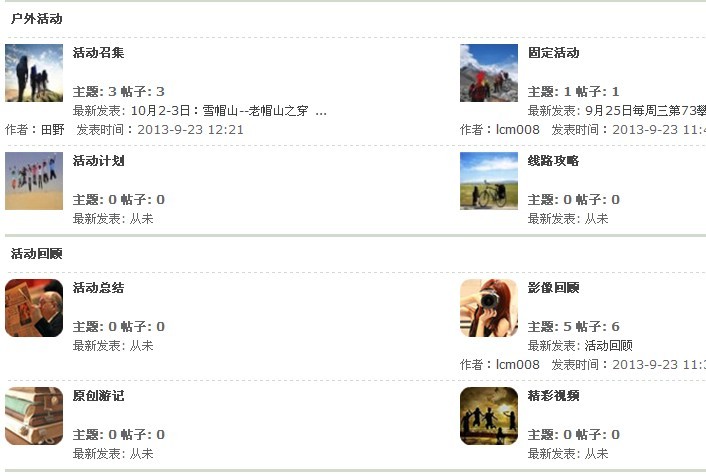
Task: Tap the mountain thumbnail for 固定活动
Action: tap(489, 73)
